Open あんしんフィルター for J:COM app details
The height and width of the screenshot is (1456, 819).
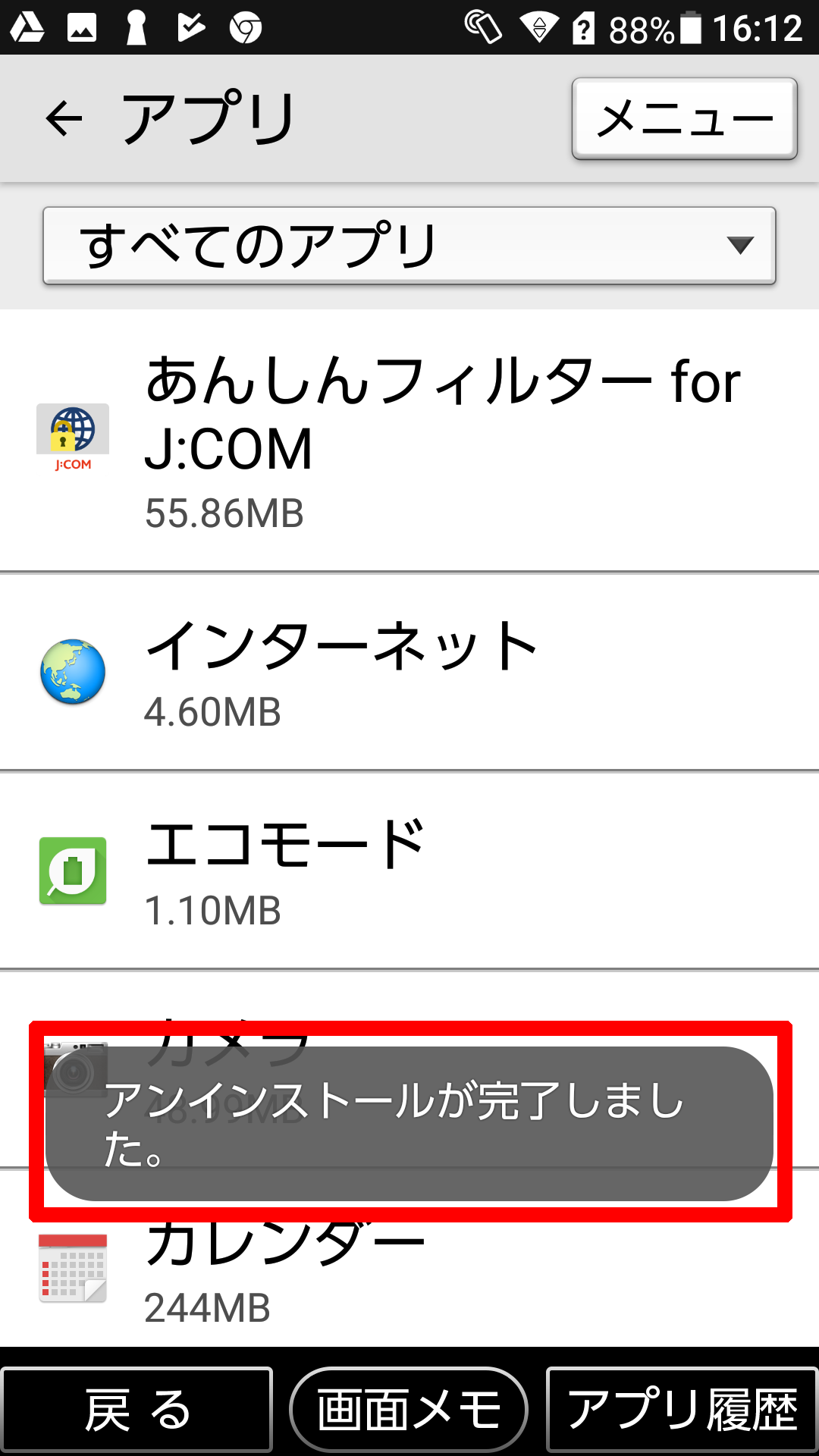pyautogui.click(x=409, y=441)
